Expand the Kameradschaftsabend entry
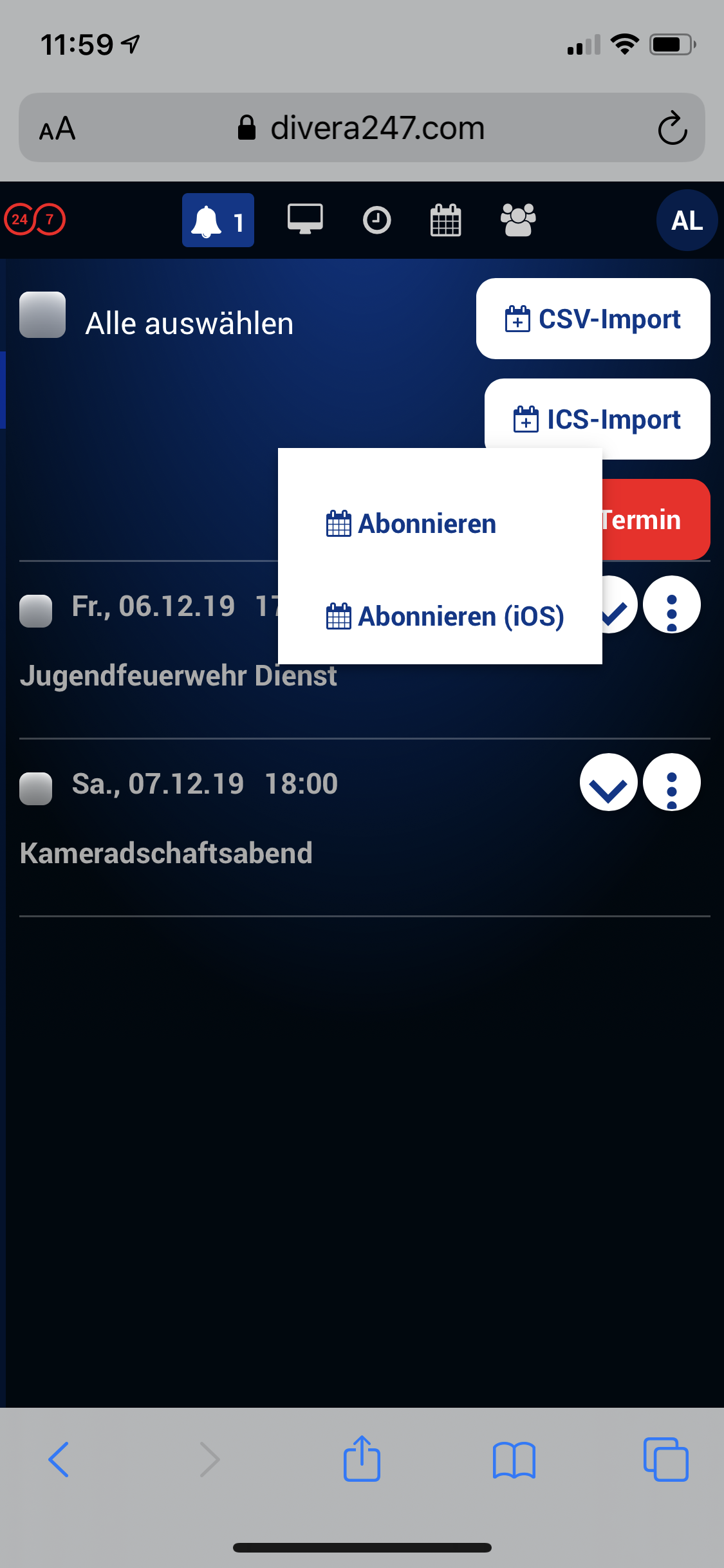The height and width of the screenshot is (1568, 724). pos(608,782)
